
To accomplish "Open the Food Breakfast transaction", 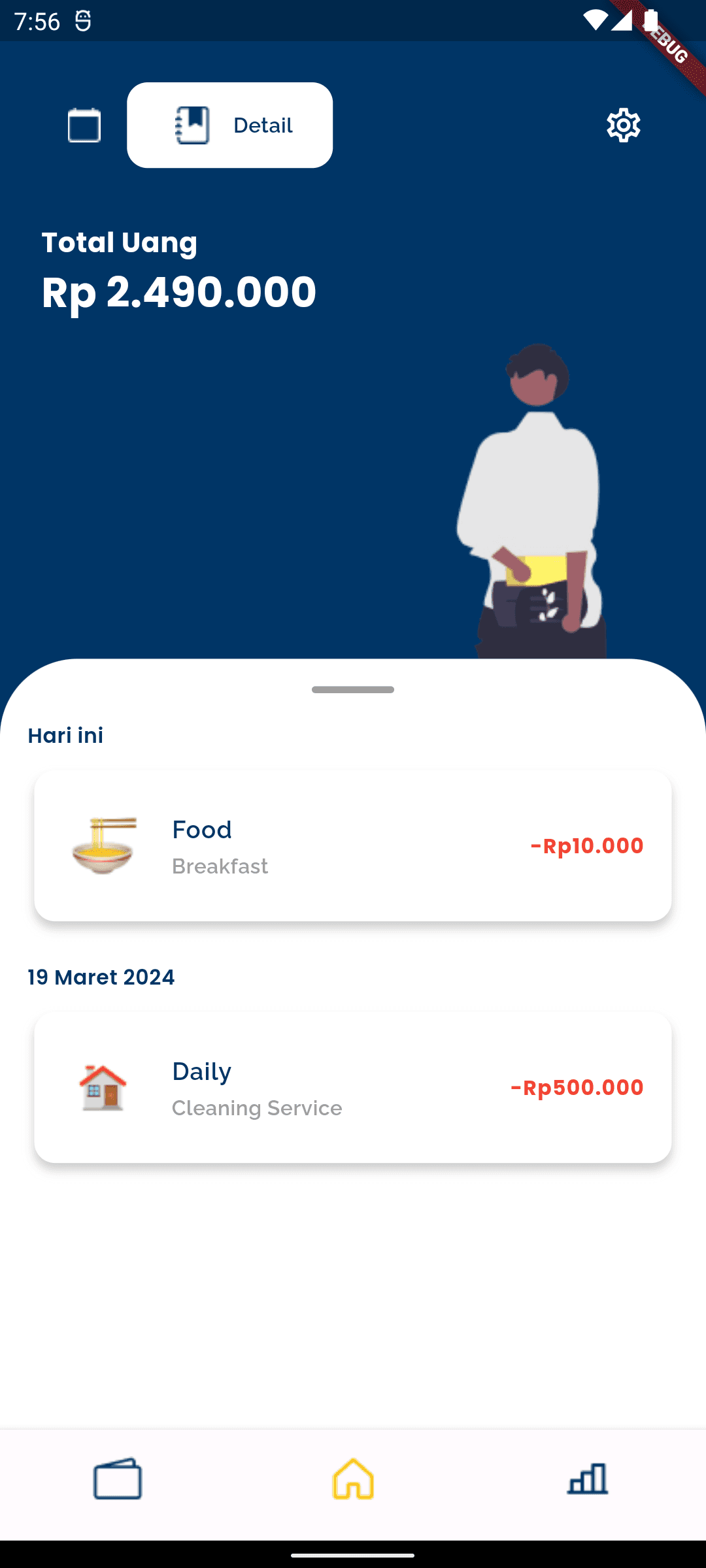I will pos(353,846).
